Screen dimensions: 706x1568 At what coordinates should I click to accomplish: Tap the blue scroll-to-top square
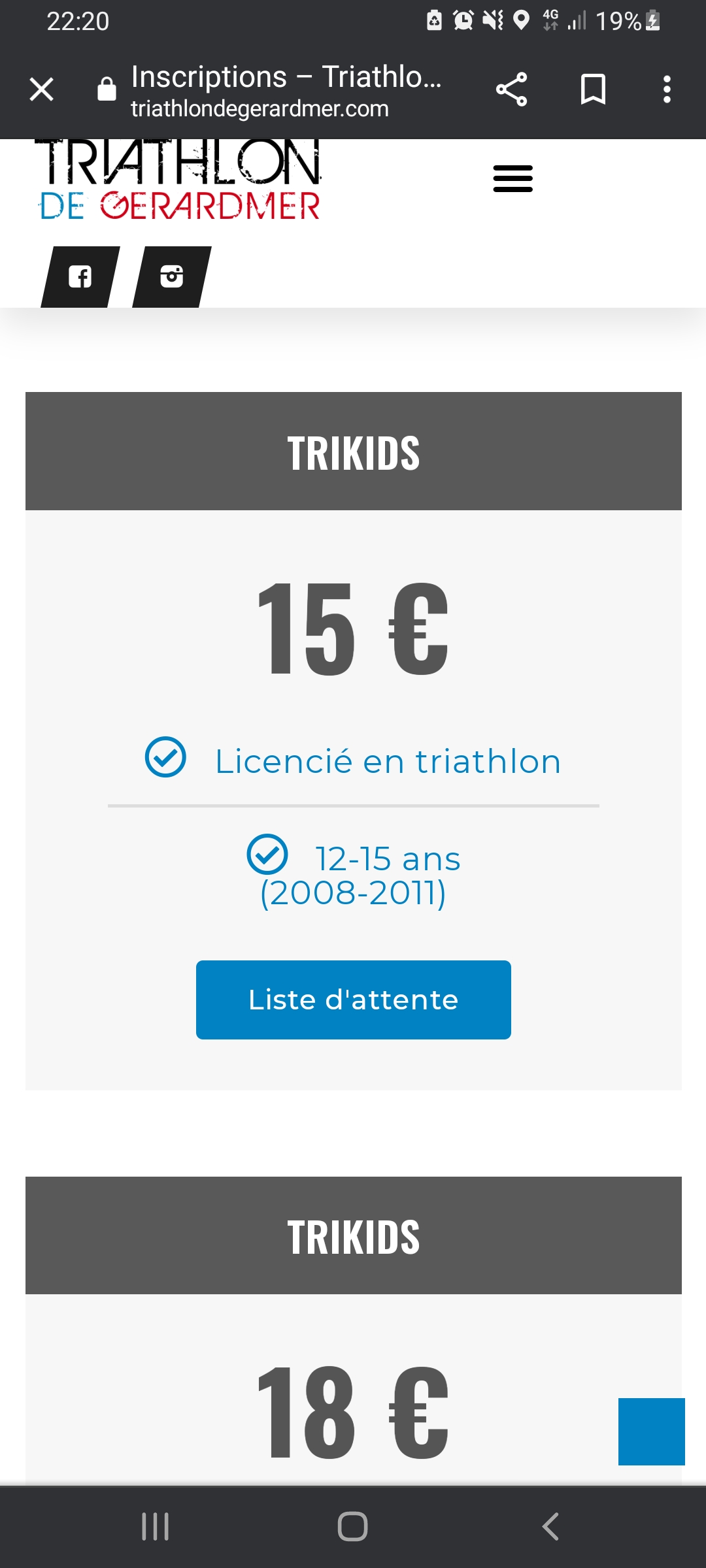point(652,1431)
